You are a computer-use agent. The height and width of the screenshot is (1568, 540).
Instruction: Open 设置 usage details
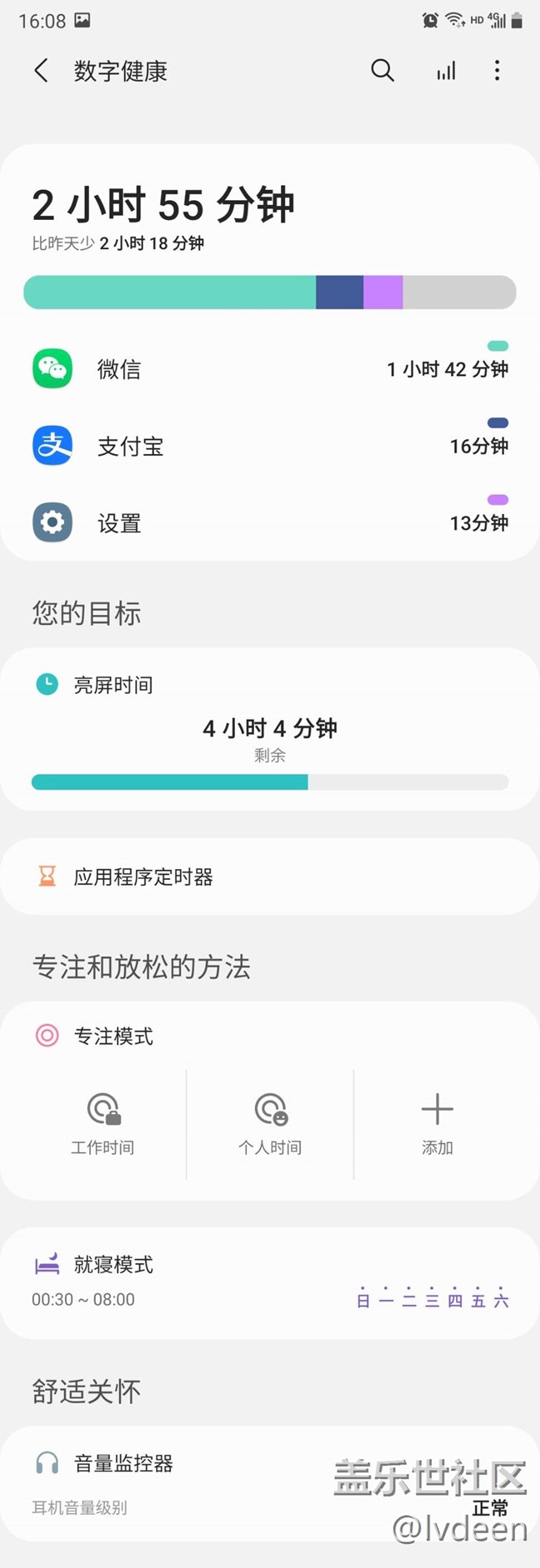(x=269, y=523)
